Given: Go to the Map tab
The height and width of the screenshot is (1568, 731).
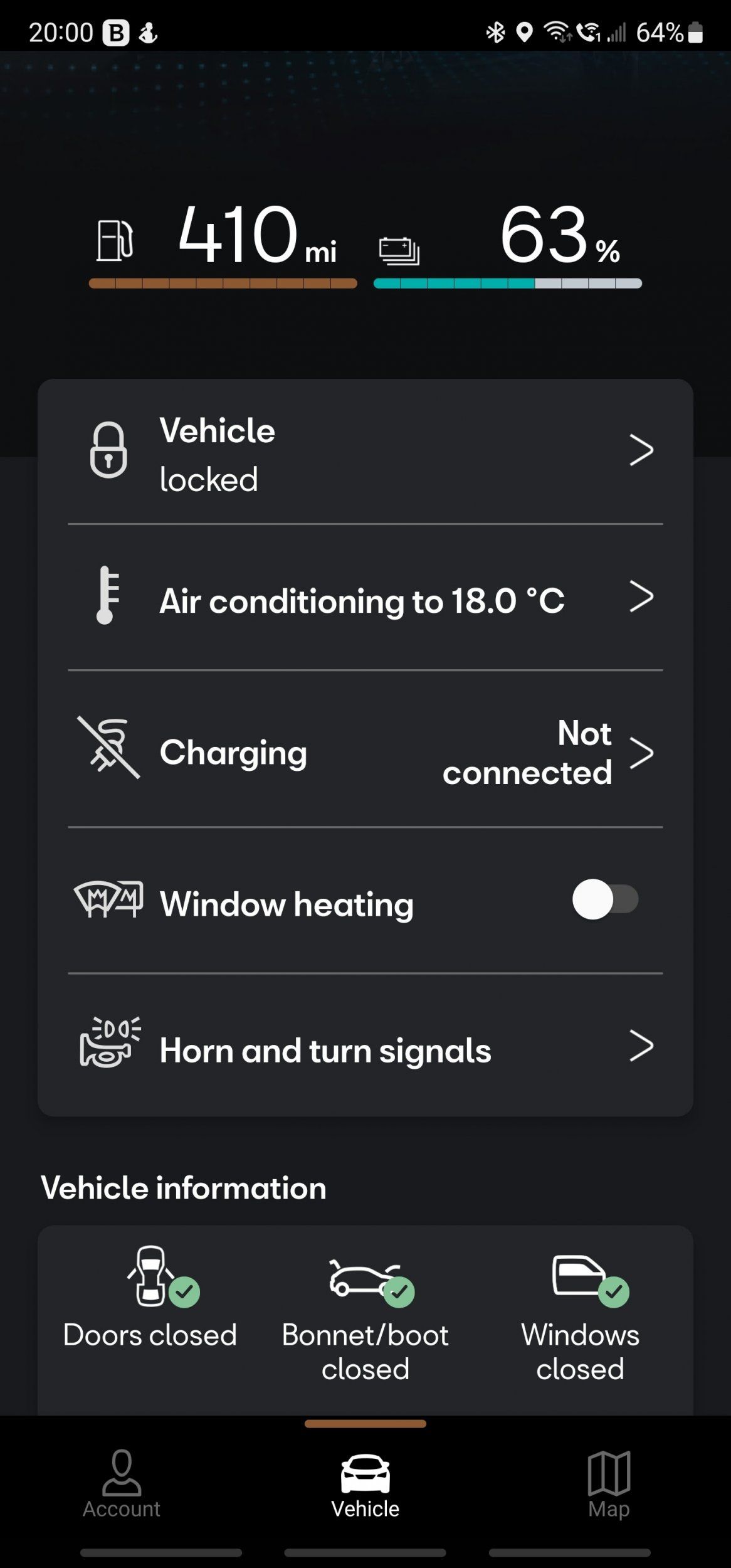Looking at the screenshot, I should point(609,1484).
